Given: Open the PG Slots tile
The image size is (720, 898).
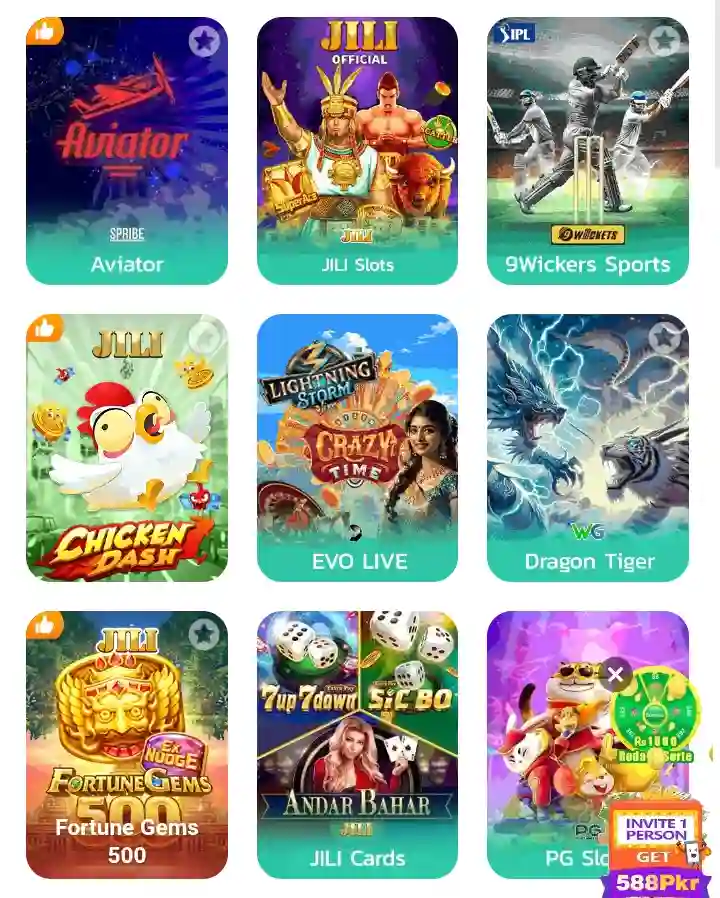Looking at the screenshot, I should point(550,760).
